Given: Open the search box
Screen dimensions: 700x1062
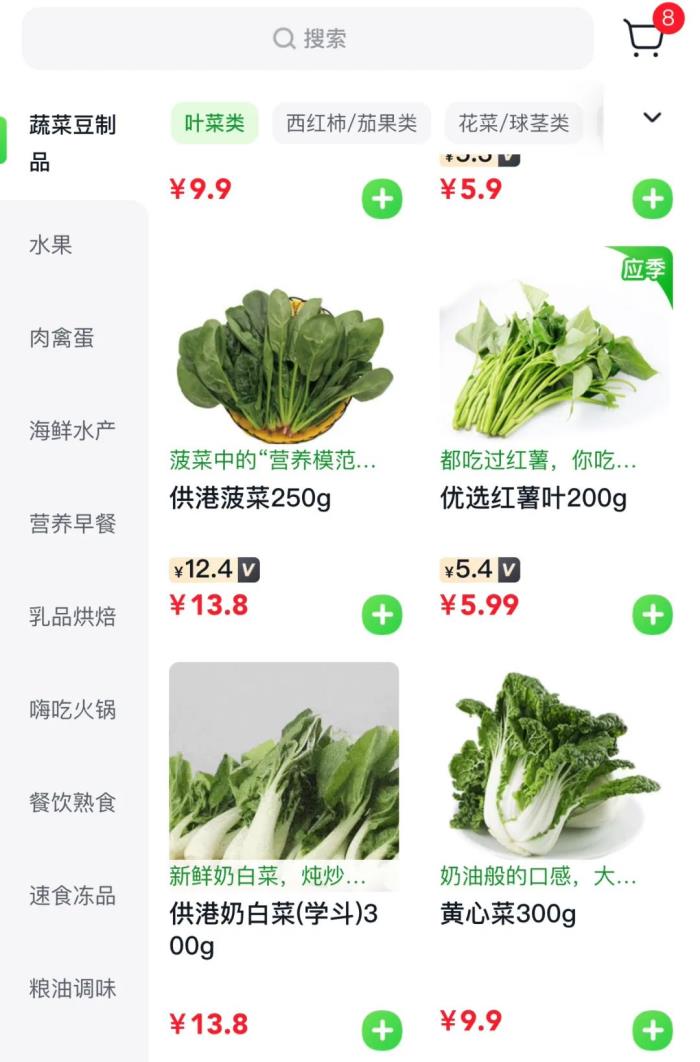Looking at the screenshot, I should point(308,39).
